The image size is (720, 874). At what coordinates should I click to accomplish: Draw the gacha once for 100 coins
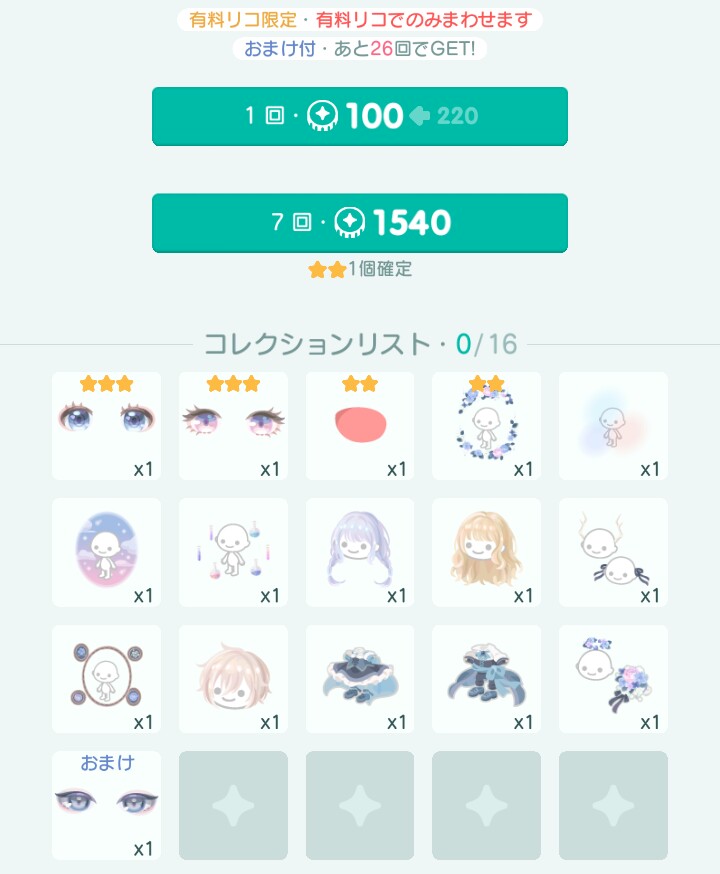coord(360,116)
